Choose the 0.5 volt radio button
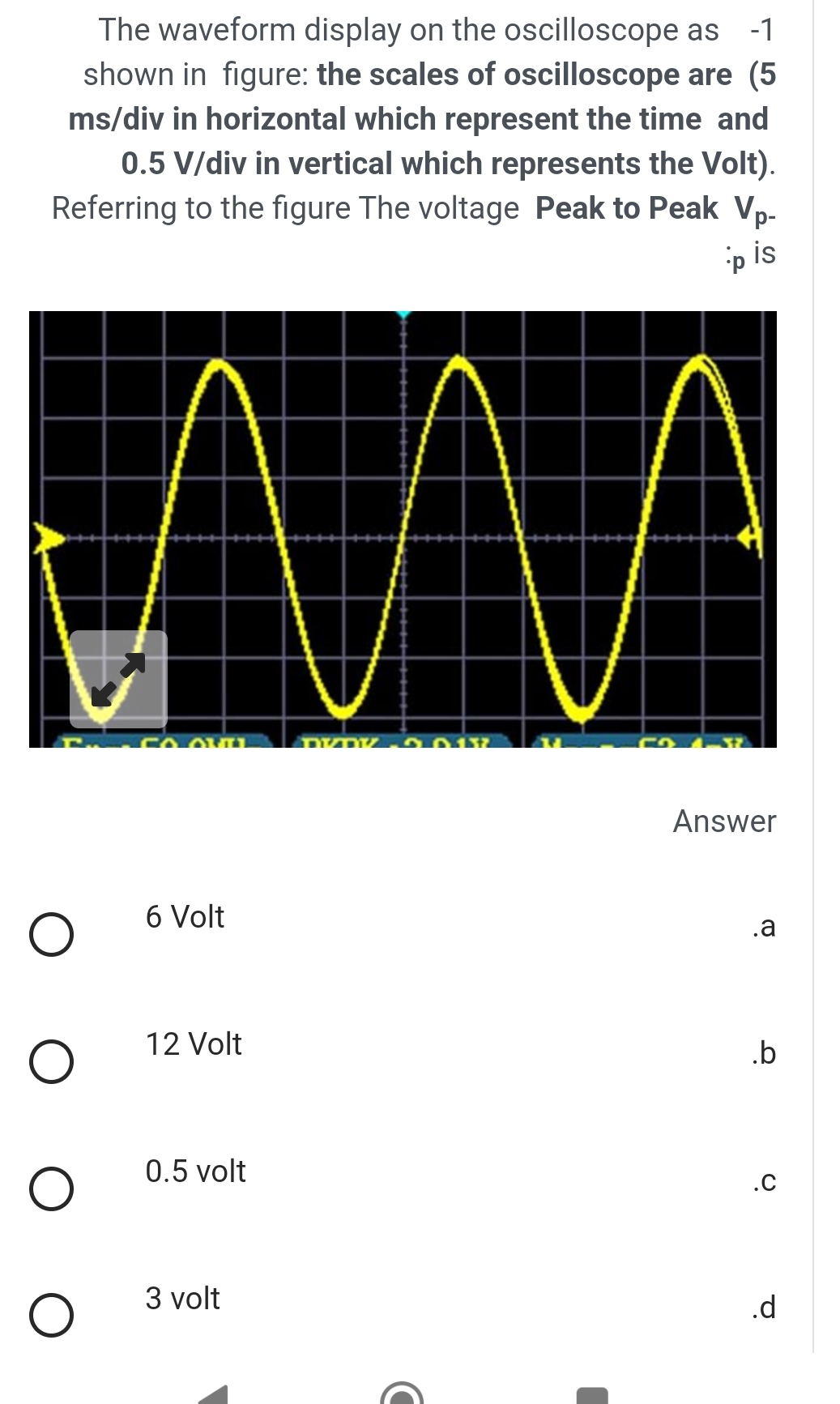 click(x=53, y=1189)
